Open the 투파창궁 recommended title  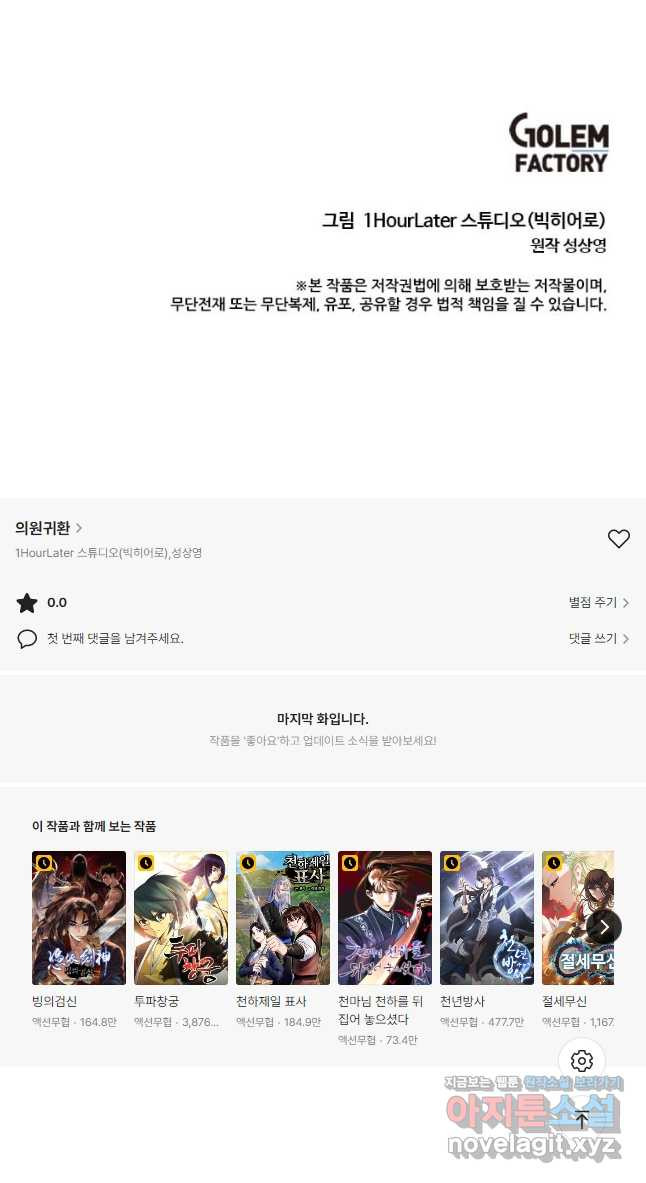[181, 918]
